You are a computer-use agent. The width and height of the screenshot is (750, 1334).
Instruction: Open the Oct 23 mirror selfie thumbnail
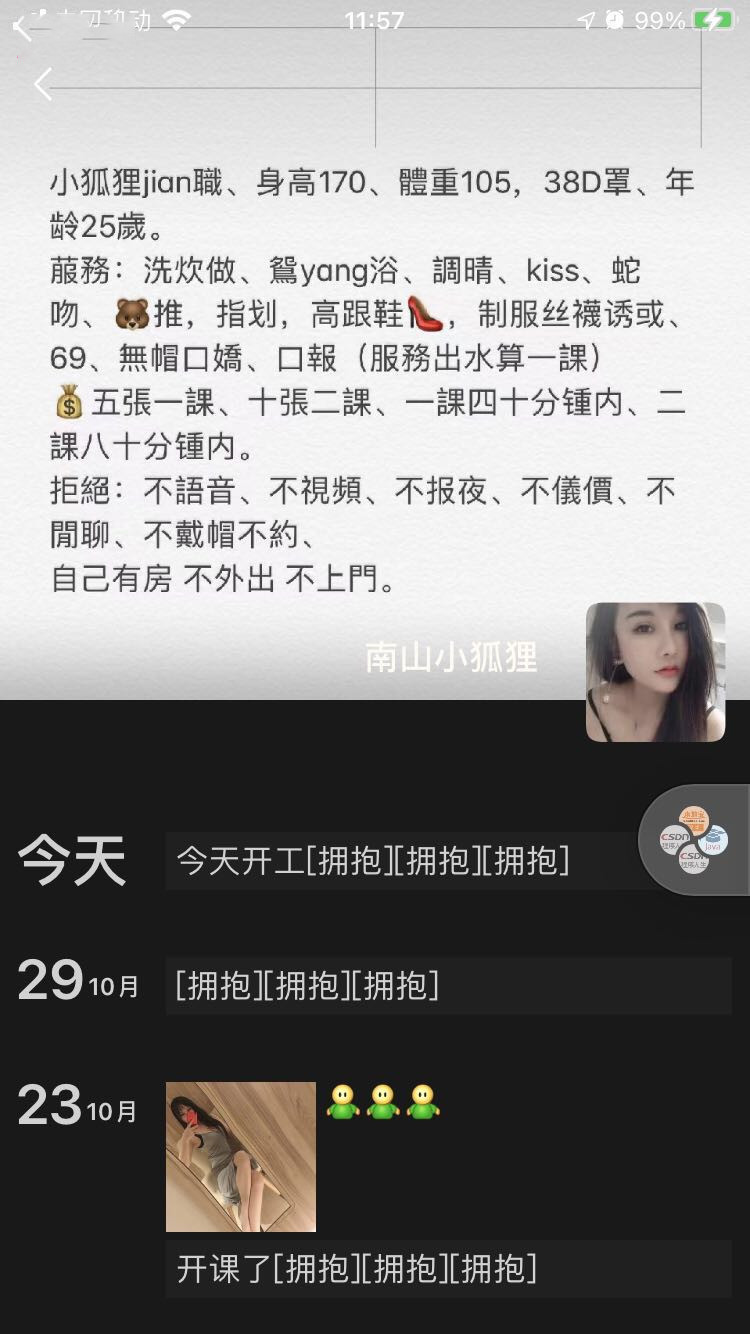point(240,1155)
